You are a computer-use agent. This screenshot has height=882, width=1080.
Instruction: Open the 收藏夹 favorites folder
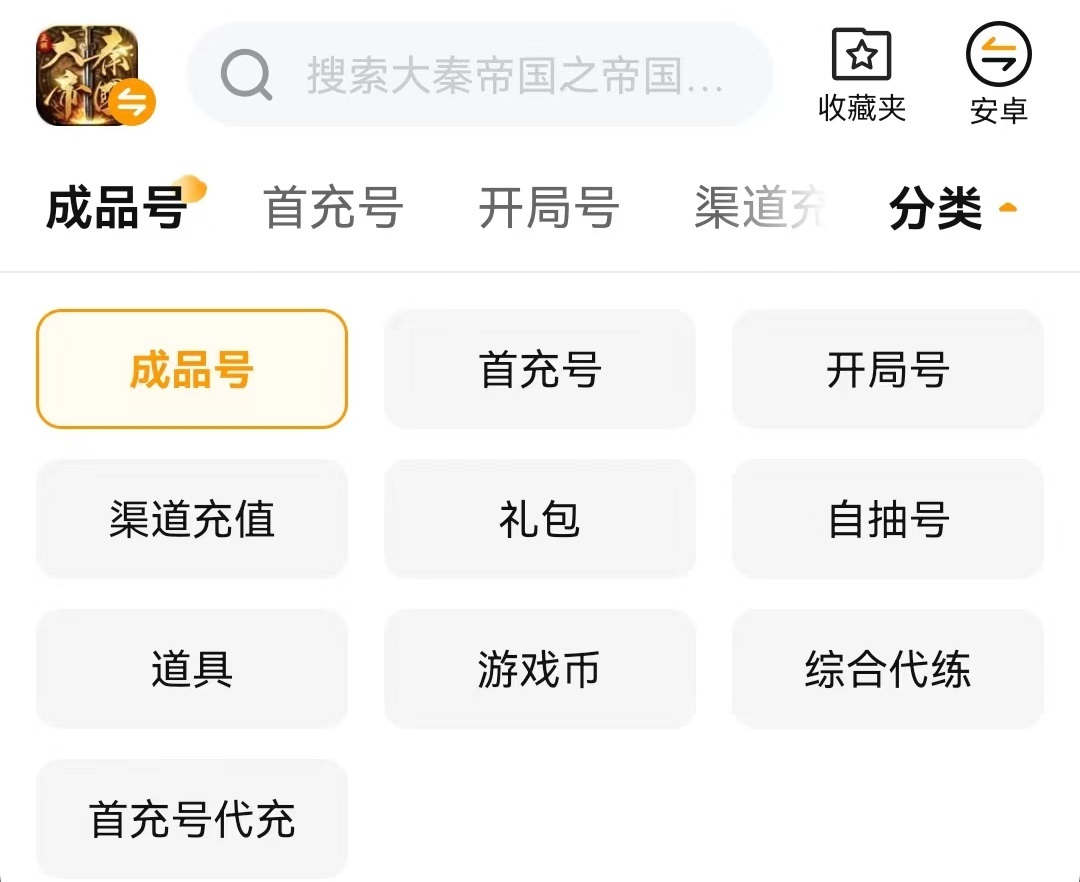tap(861, 75)
